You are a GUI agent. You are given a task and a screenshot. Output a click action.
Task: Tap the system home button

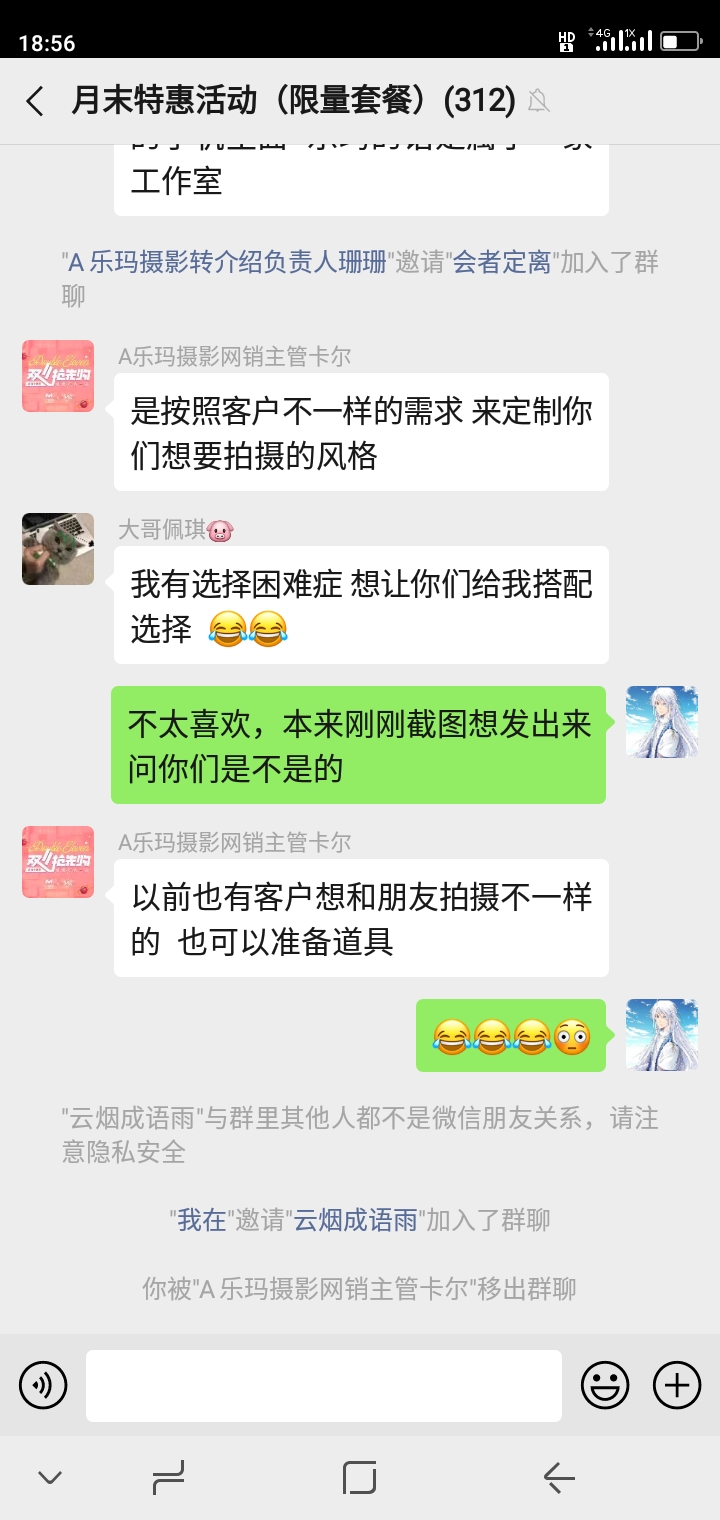359,1477
